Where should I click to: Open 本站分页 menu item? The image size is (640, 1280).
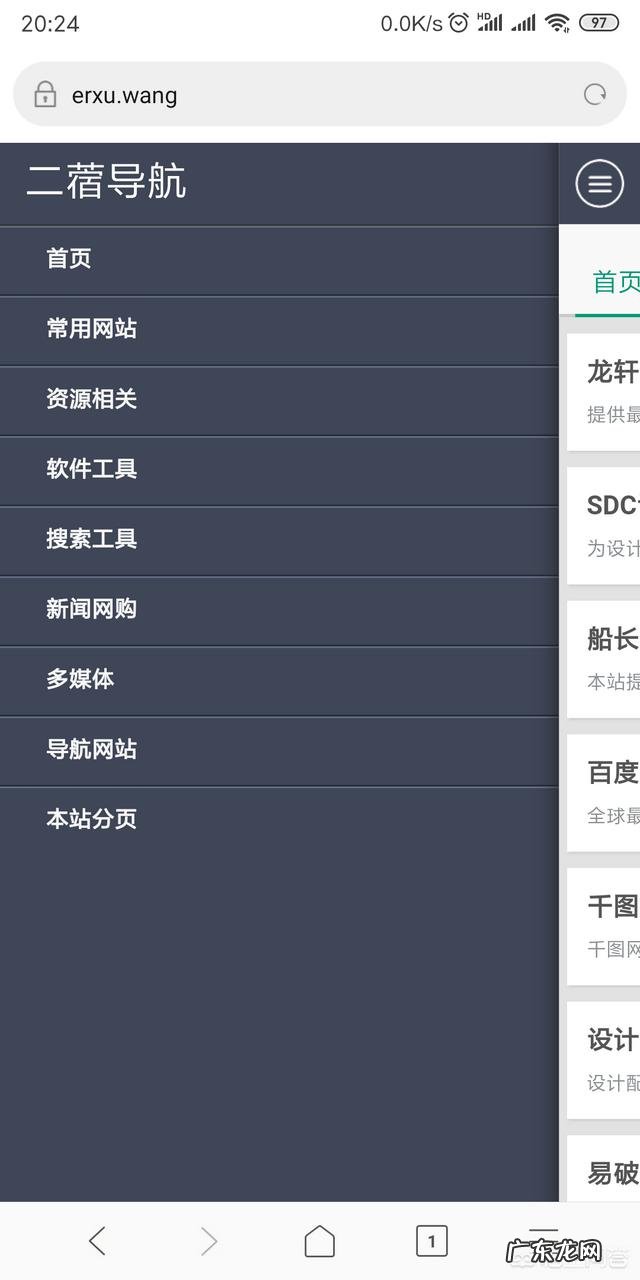pos(92,819)
